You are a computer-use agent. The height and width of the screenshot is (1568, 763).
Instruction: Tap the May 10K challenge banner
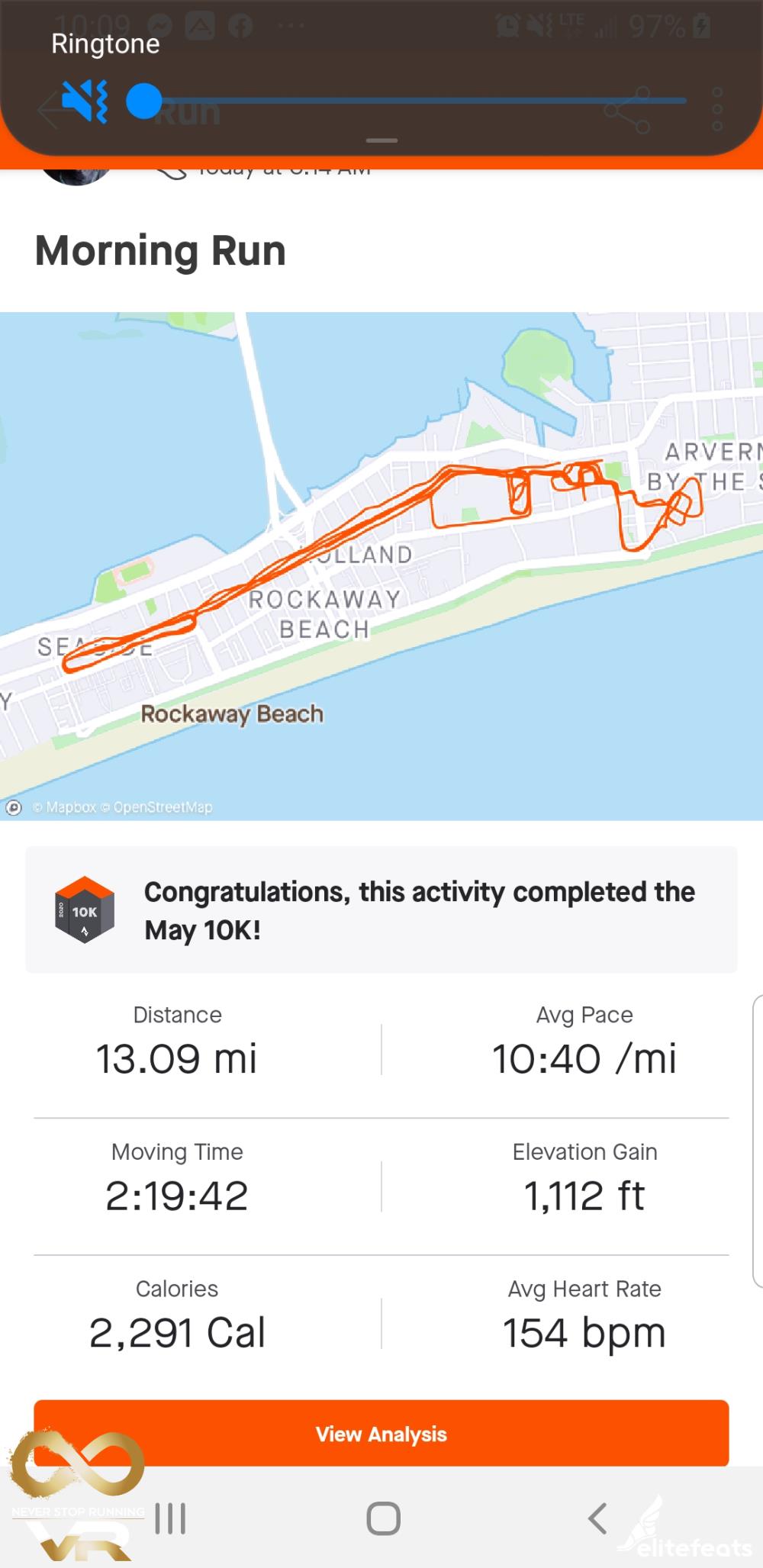(x=381, y=910)
